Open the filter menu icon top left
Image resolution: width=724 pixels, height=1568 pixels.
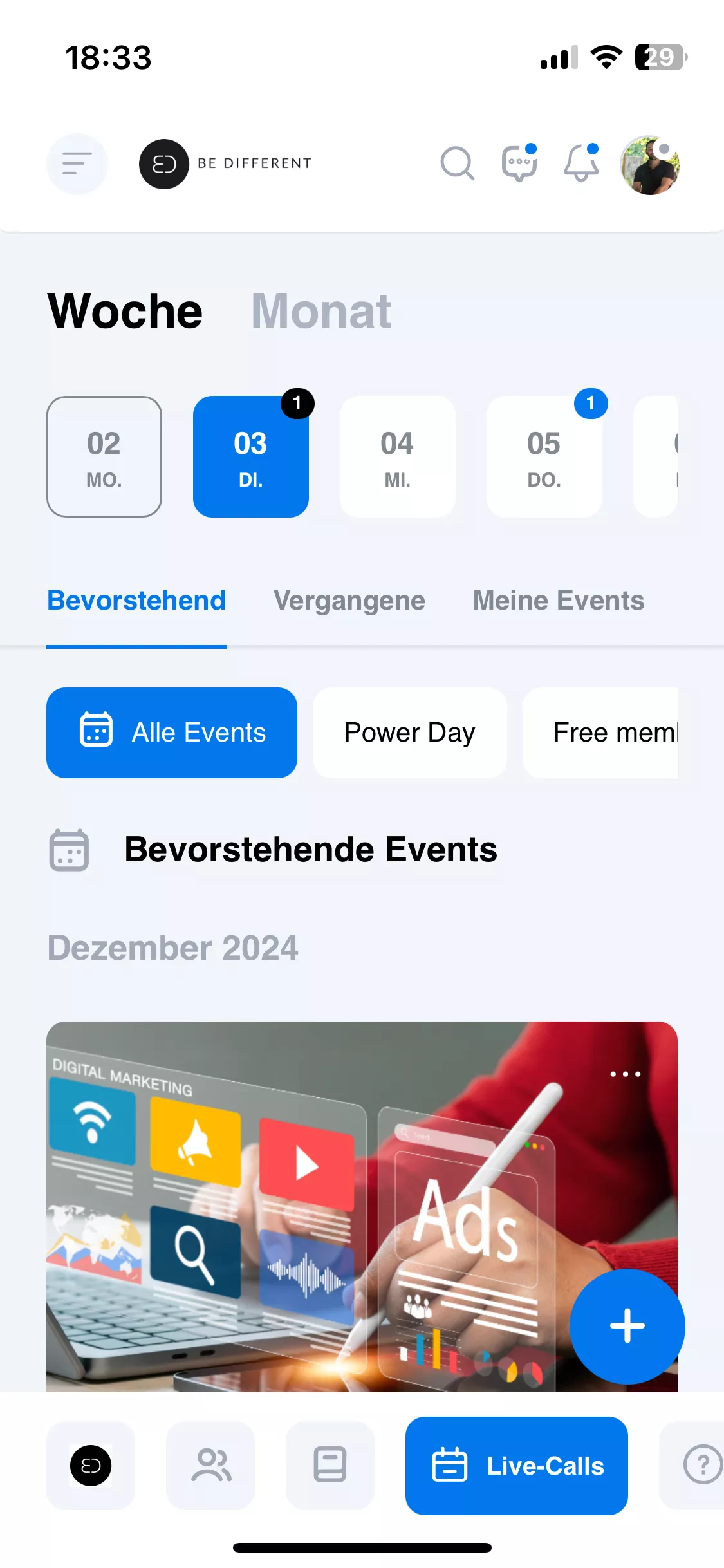77,164
